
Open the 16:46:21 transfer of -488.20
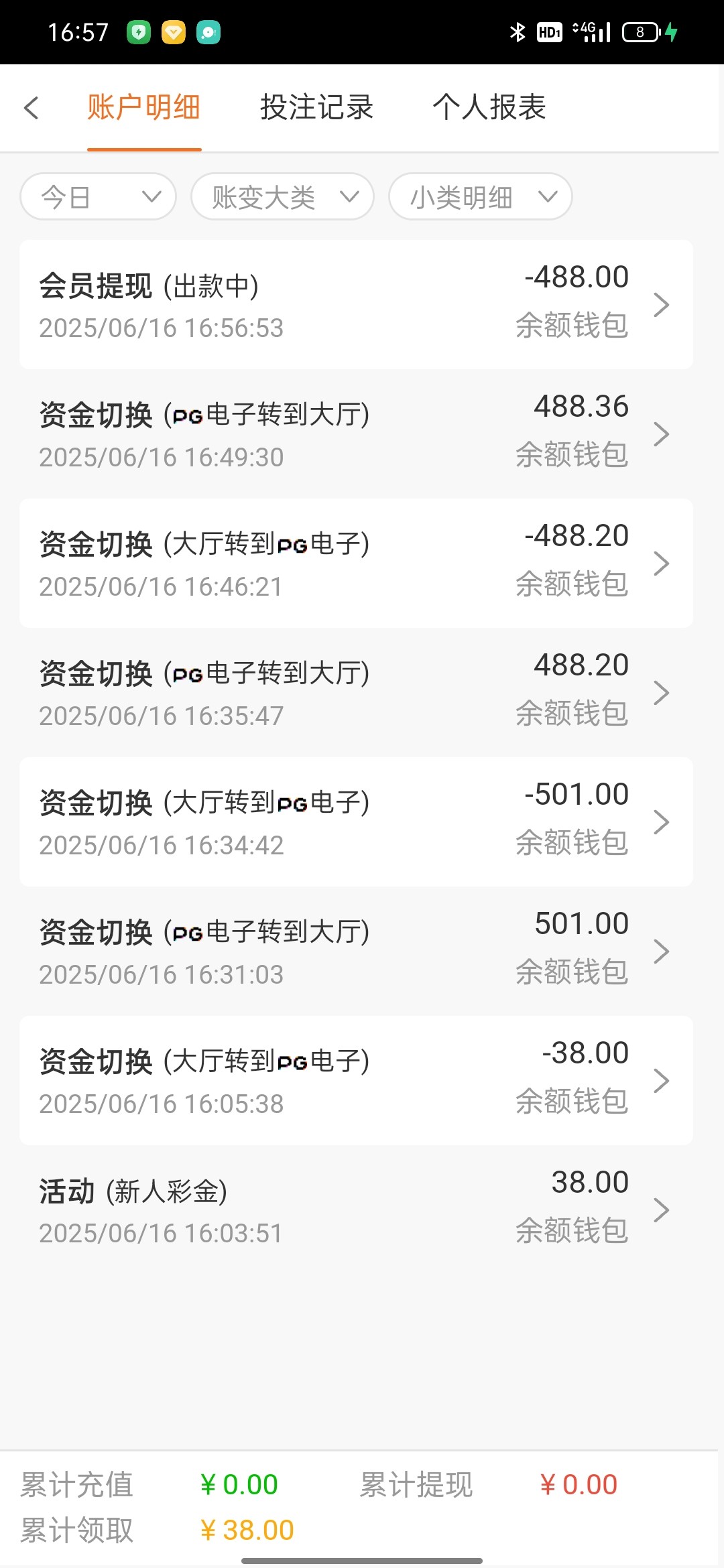[x=356, y=564]
